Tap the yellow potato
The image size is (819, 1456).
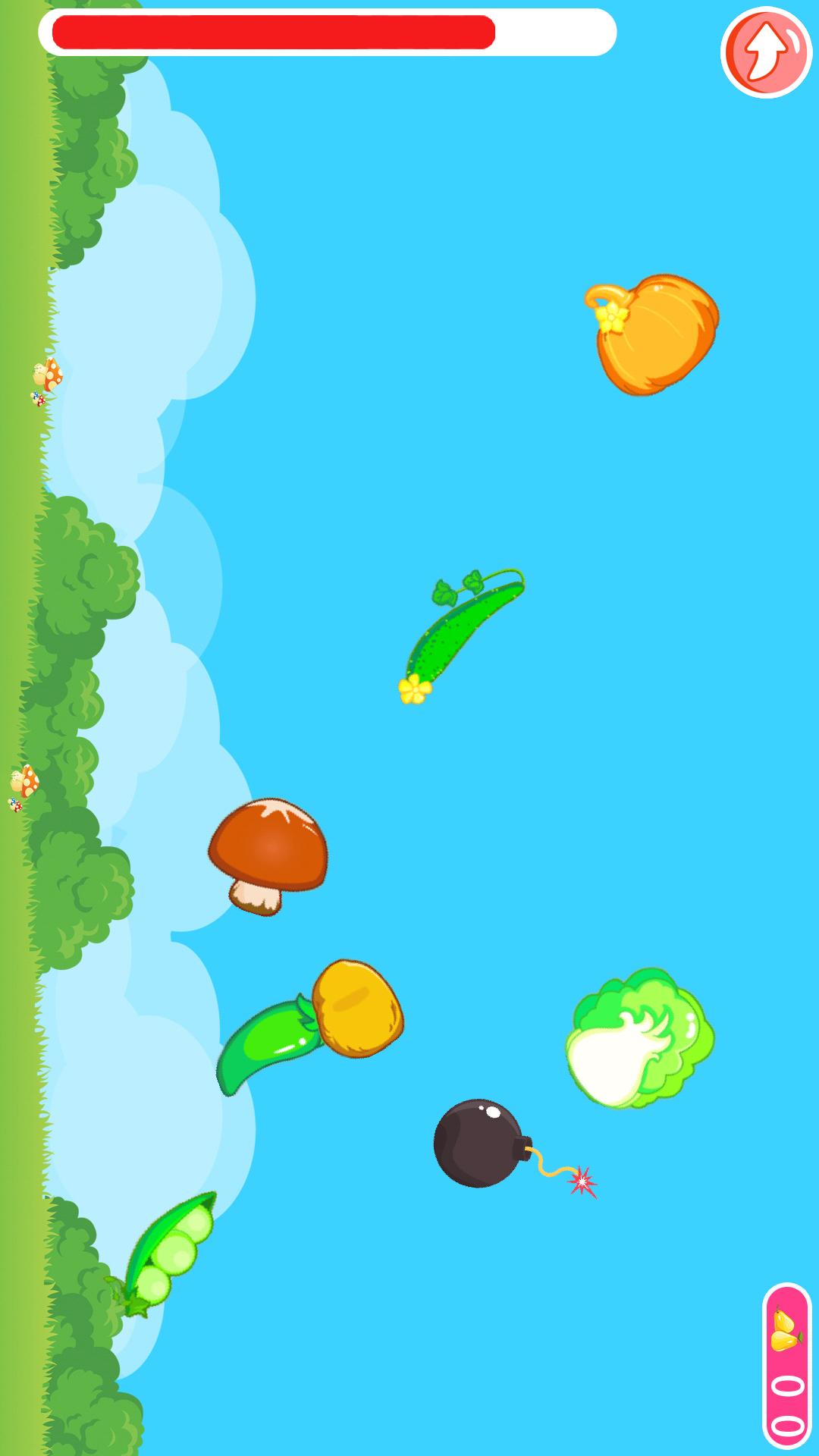(x=358, y=1008)
